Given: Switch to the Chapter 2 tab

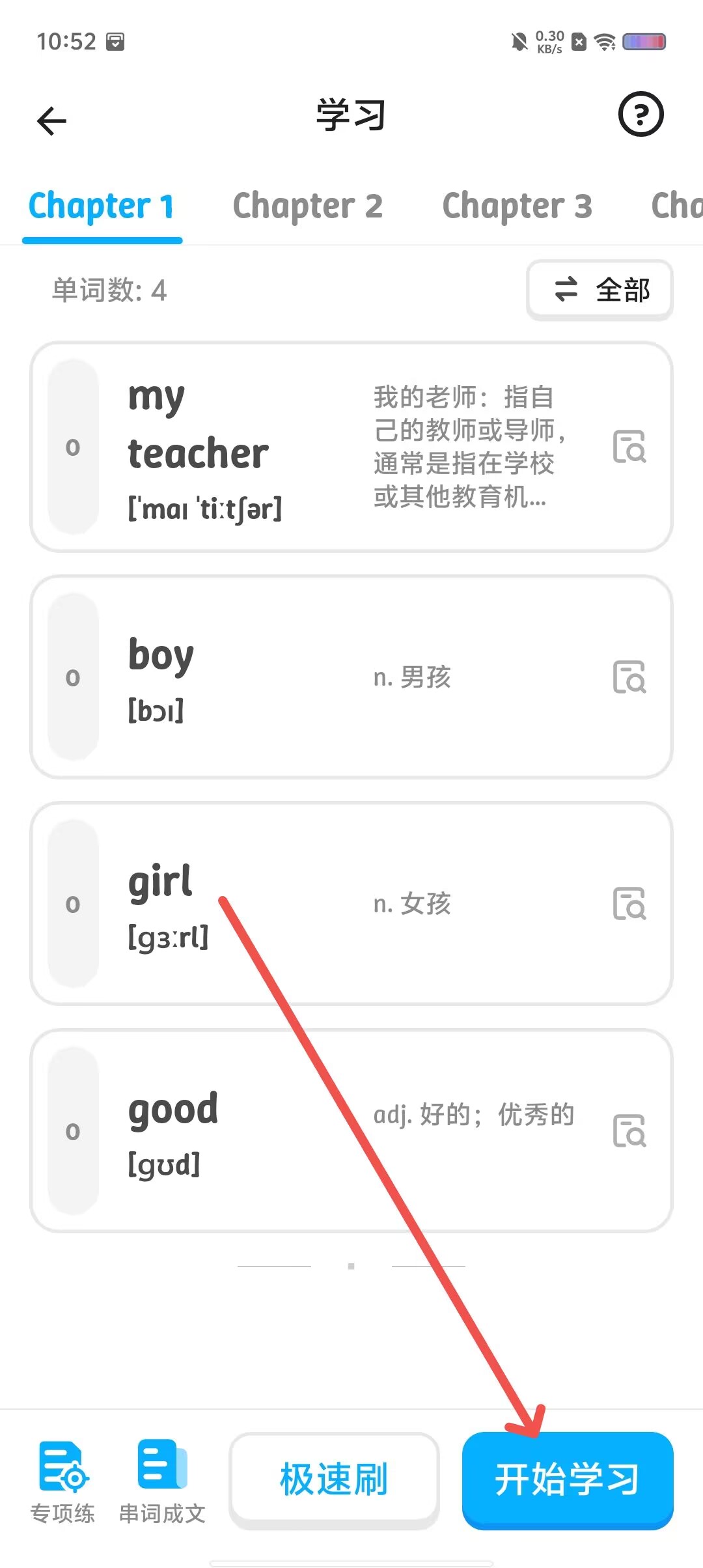Looking at the screenshot, I should pos(308,206).
